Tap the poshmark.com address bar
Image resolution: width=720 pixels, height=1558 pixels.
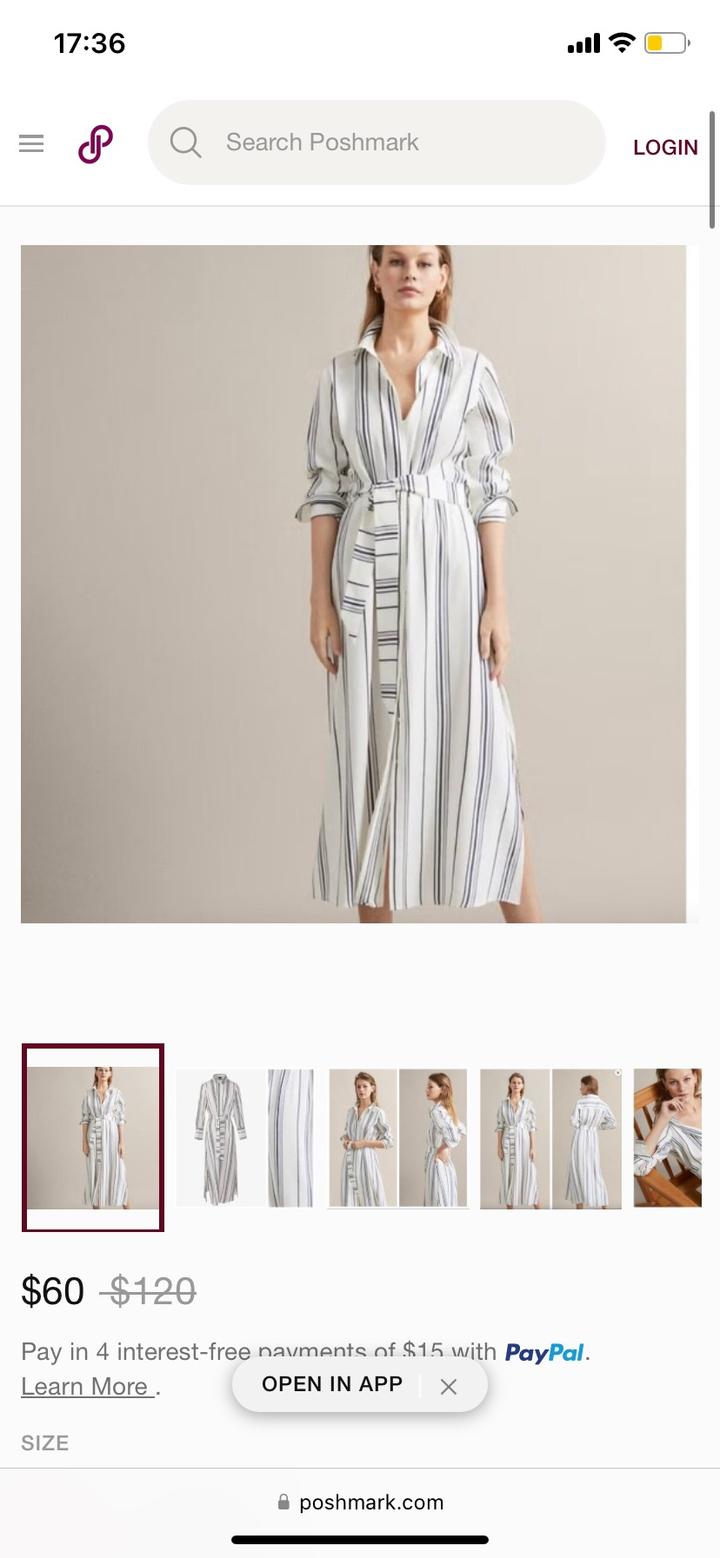[360, 1502]
